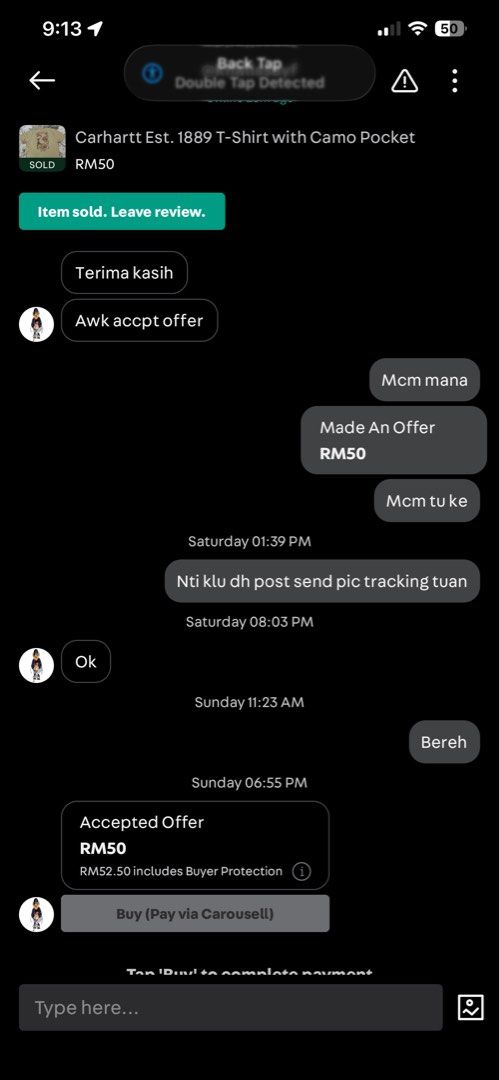Open the seller's avatar beside Ok message
This screenshot has width=500, height=1080.
37,665
